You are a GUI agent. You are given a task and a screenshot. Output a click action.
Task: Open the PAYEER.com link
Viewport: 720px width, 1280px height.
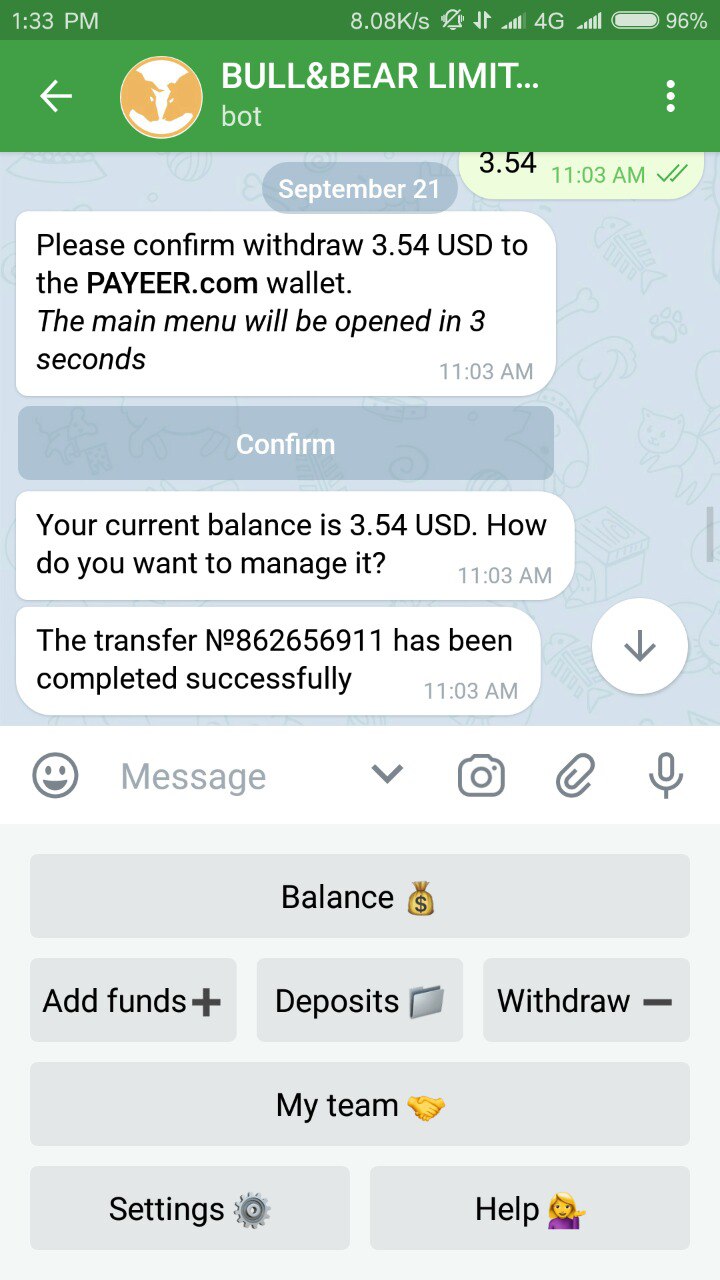tap(172, 283)
